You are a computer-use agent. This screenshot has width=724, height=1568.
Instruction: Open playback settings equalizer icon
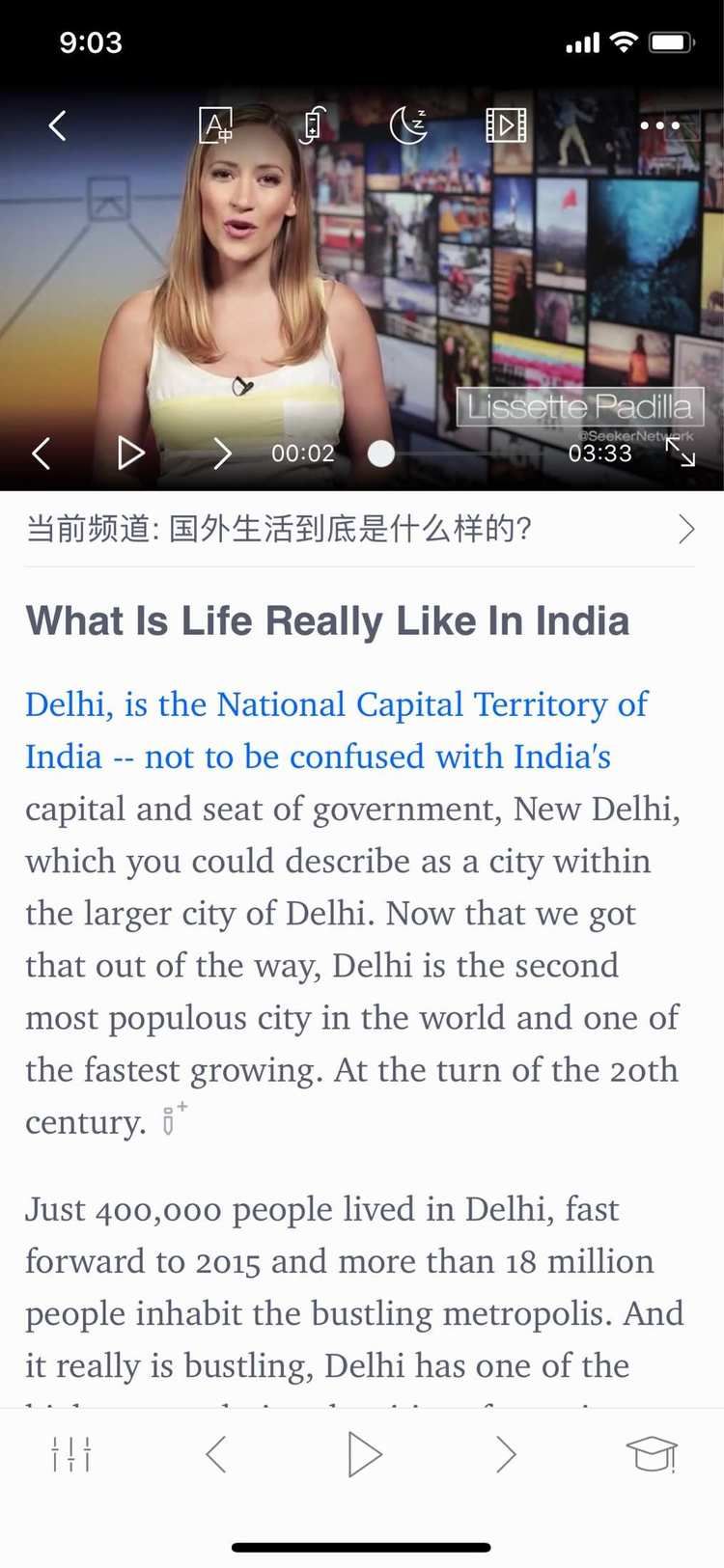click(x=71, y=1454)
